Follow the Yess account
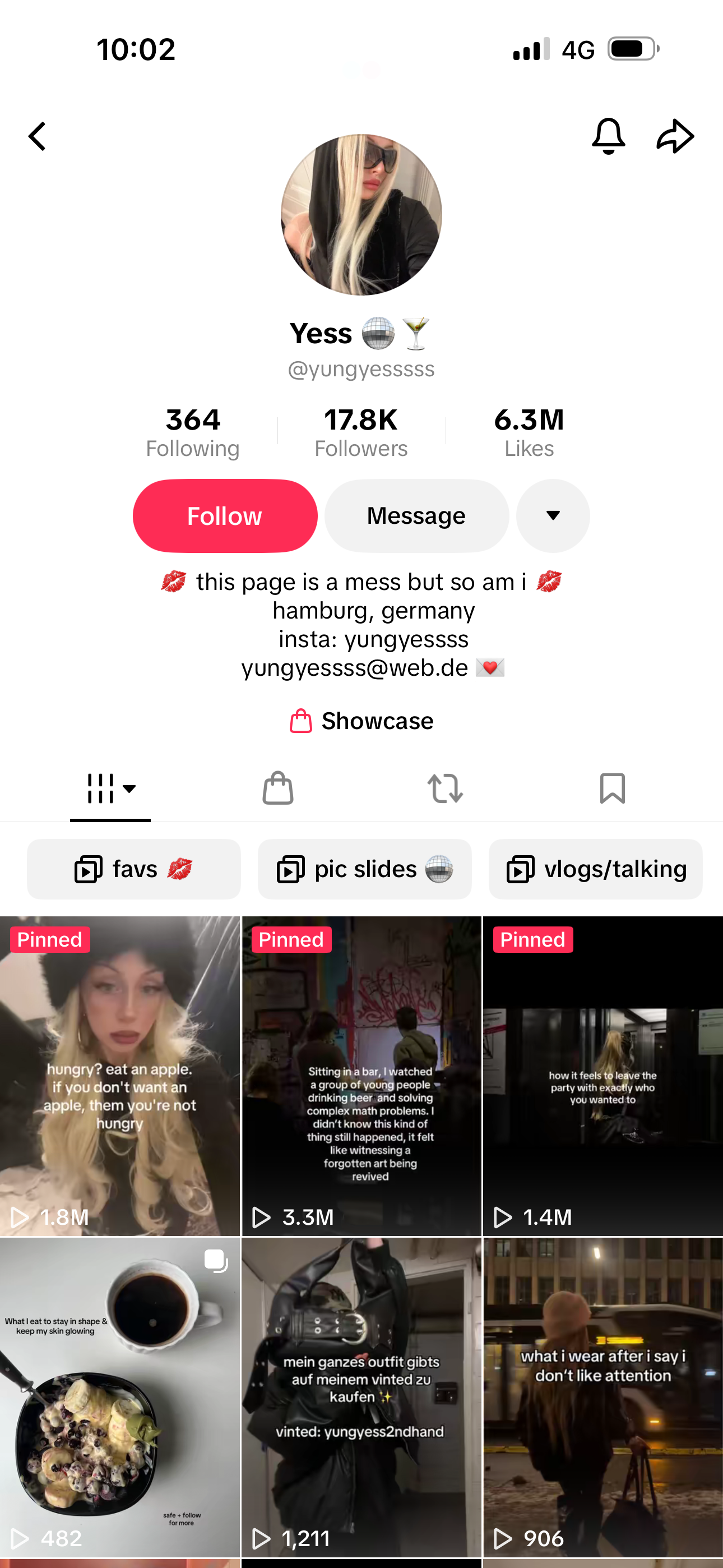The width and height of the screenshot is (723, 1568). pos(225,515)
